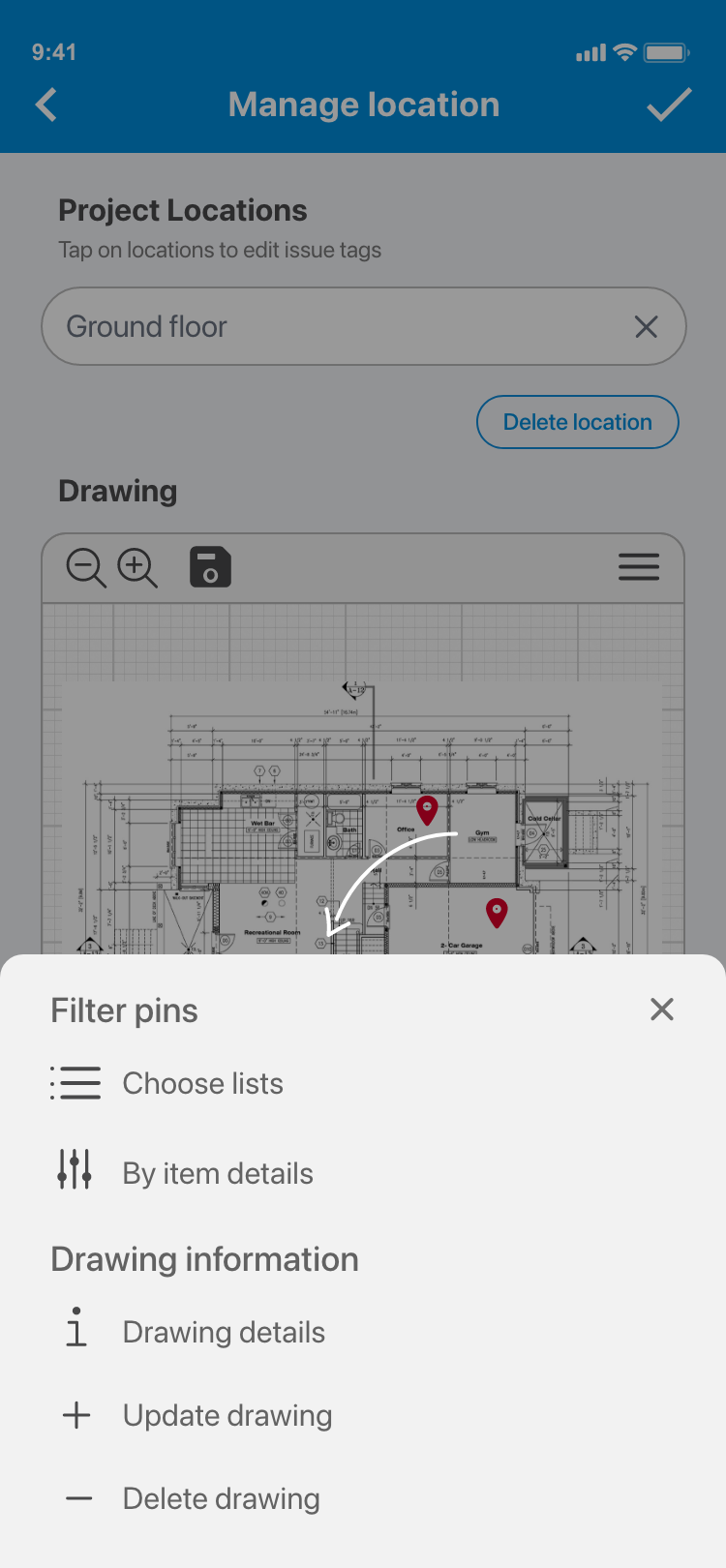Edit the Ground floor location name
This screenshot has height=1568, width=726.
329,327
